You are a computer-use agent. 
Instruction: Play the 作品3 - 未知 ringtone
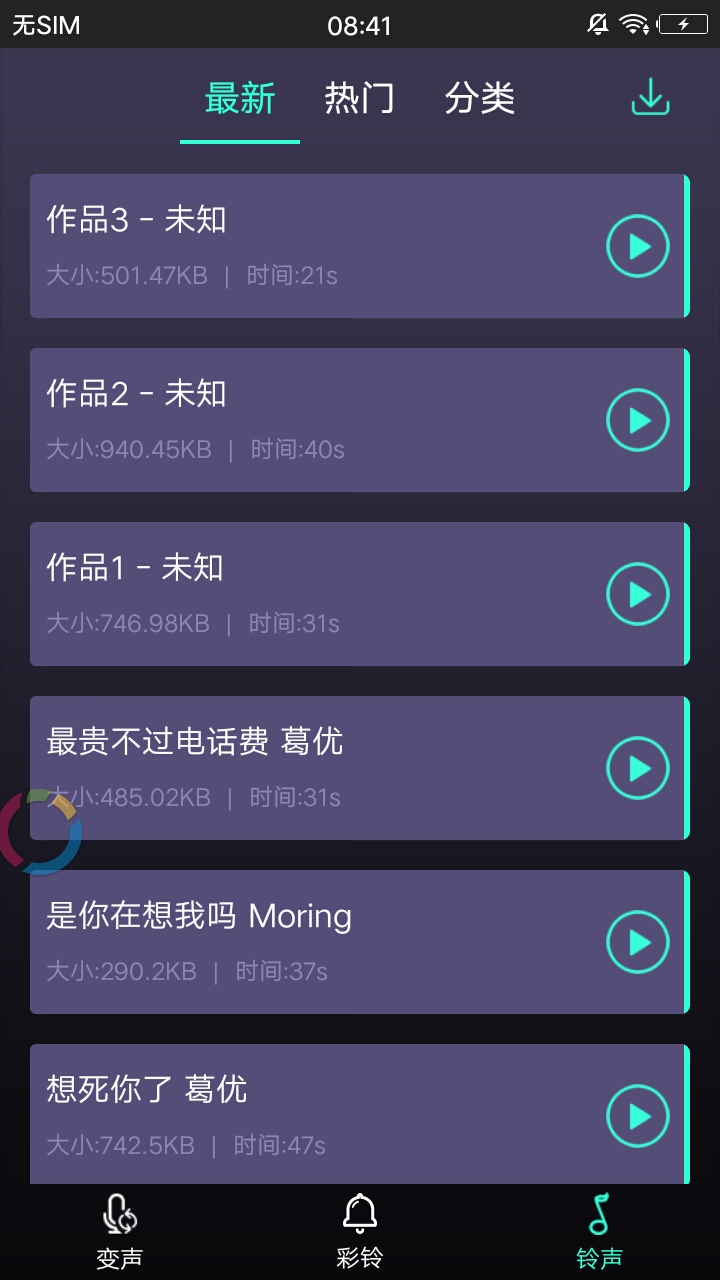(637, 246)
